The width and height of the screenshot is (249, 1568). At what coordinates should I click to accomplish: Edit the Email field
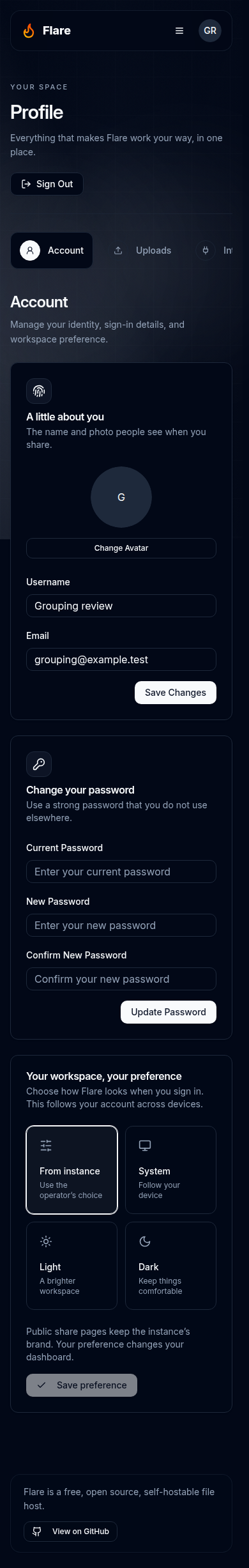point(121,659)
